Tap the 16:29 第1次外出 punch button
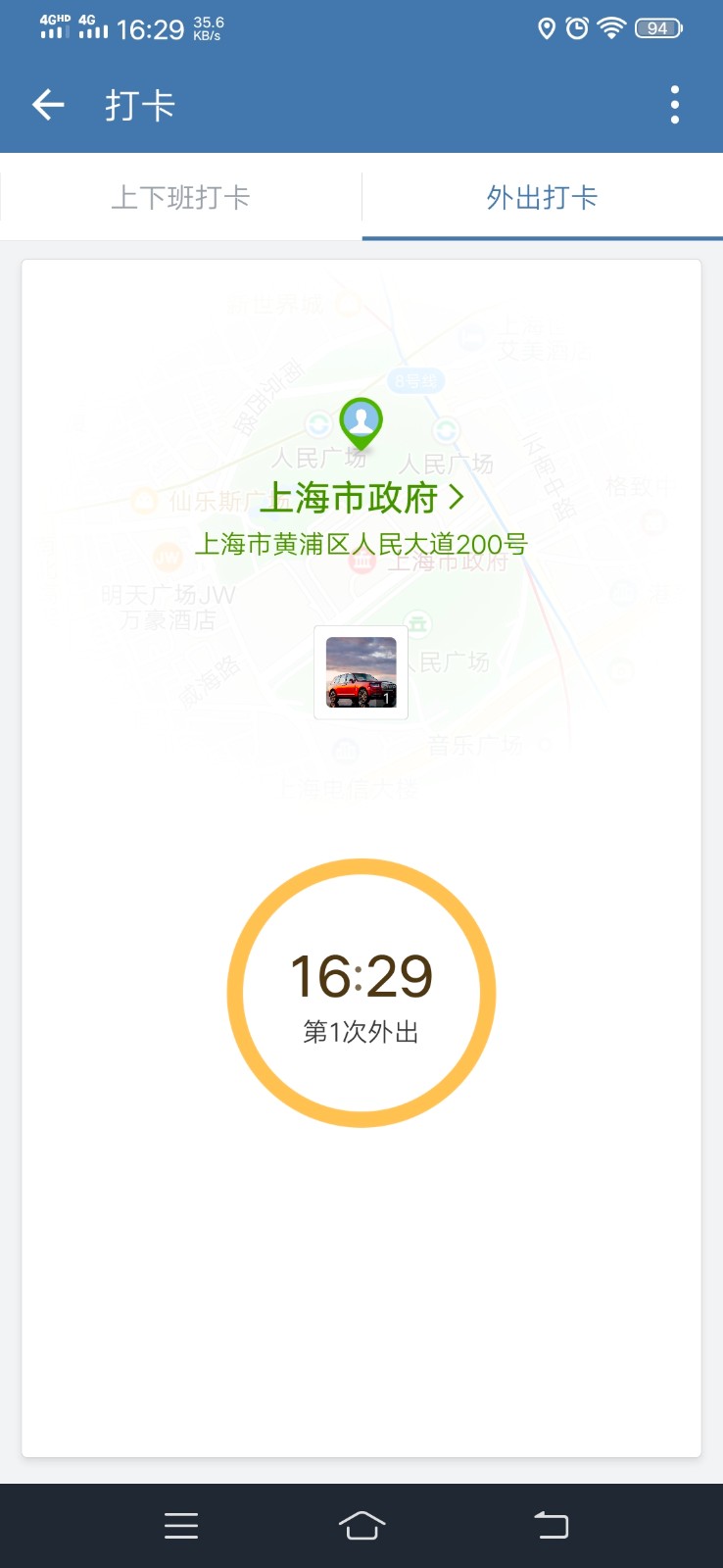The image size is (723, 1568). point(361,993)
